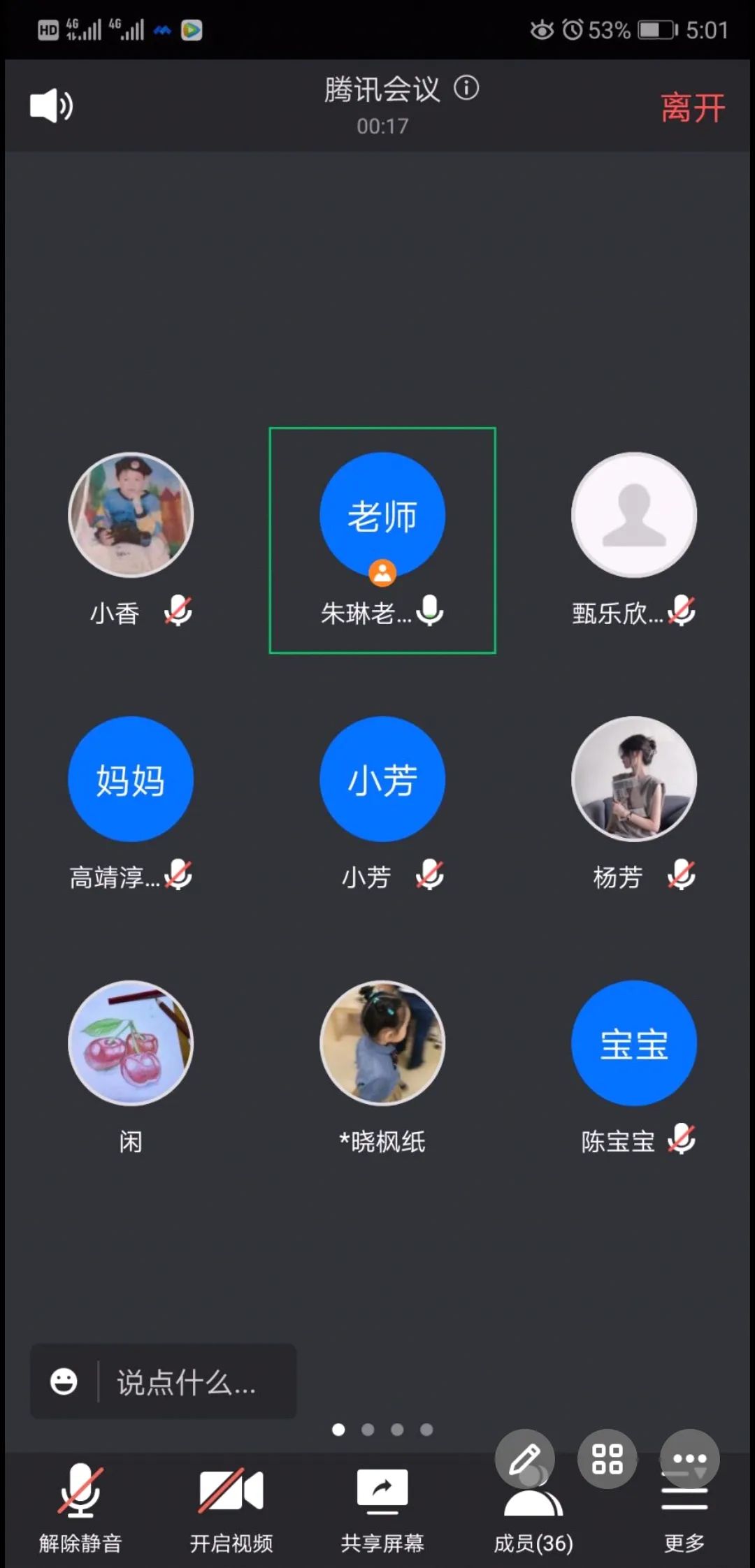Open the 成员(36) members list
755x1568 pixels.
[x=533, y=1516]
